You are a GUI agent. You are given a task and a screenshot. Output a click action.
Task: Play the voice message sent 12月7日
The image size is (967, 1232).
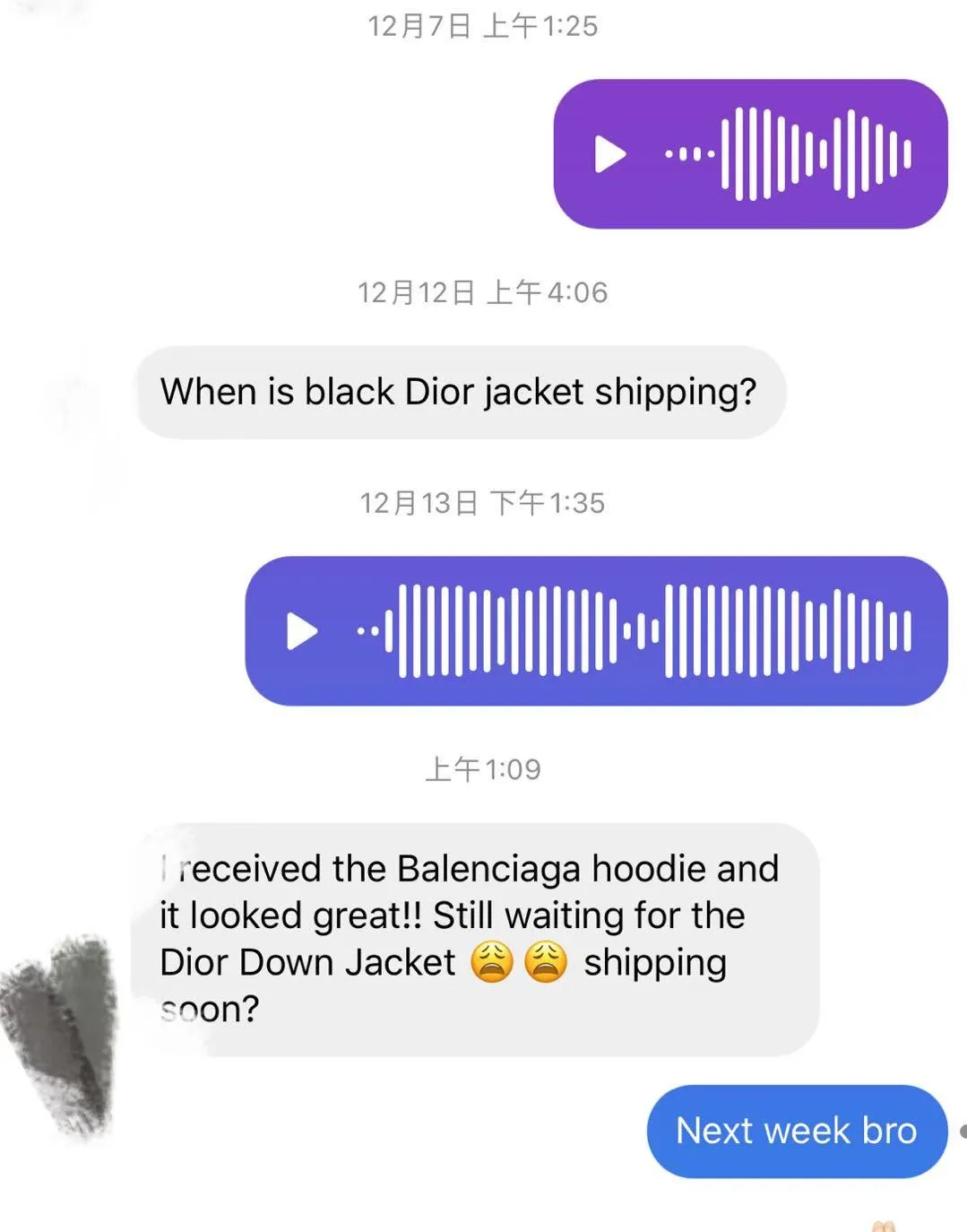tap(610, 154)
